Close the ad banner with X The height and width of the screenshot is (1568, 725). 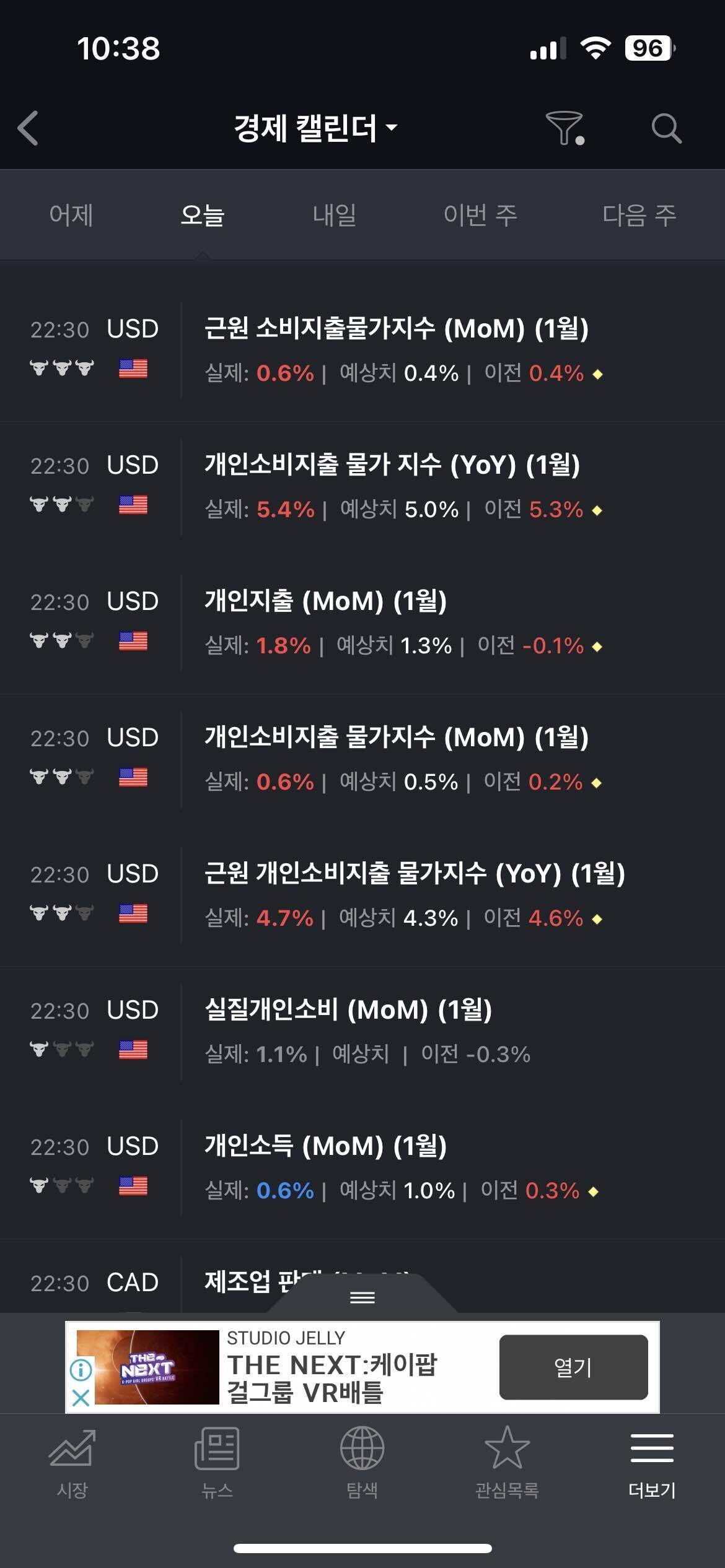81,1398
